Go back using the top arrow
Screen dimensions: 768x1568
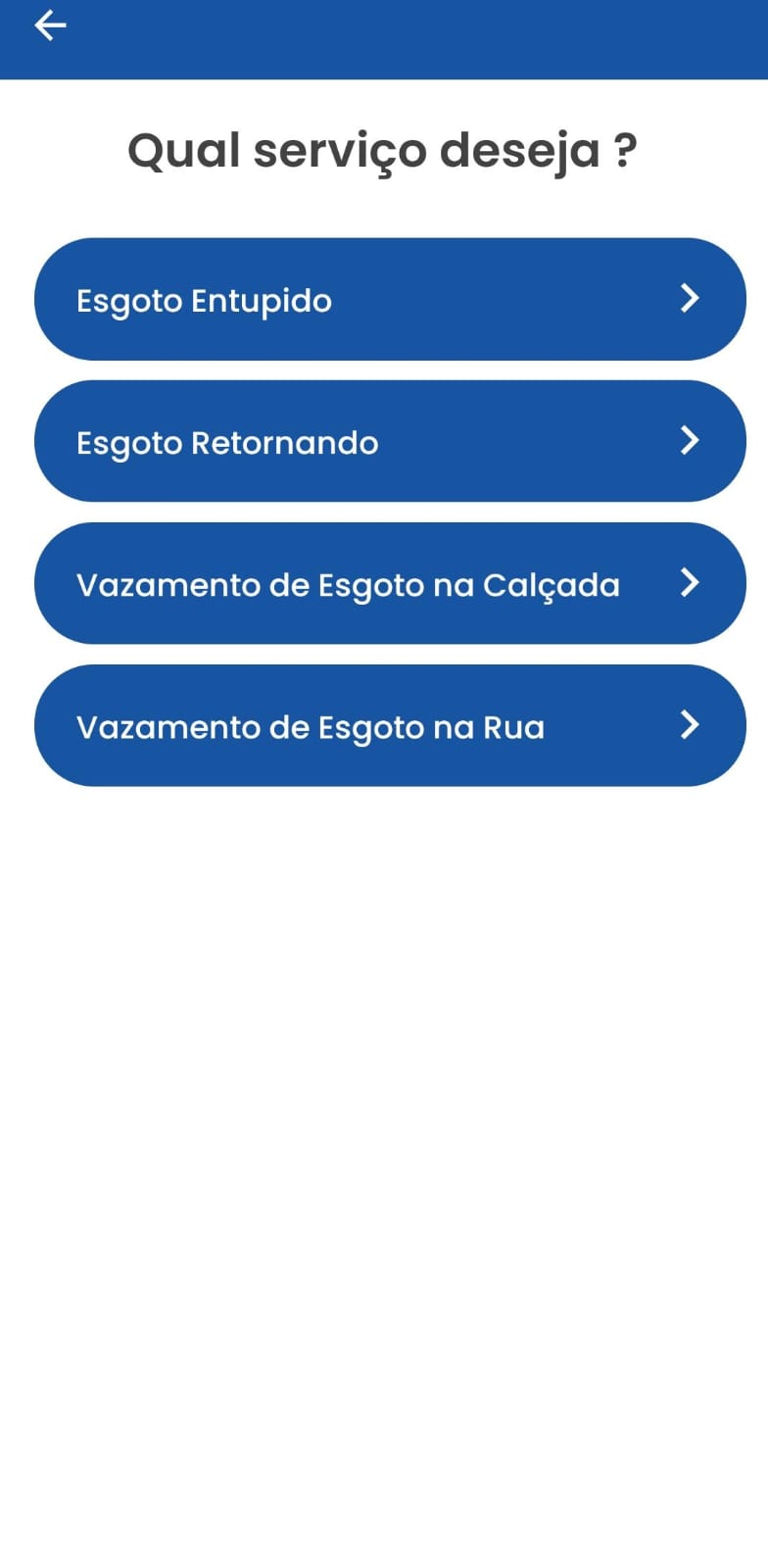[x=50, y=25]
